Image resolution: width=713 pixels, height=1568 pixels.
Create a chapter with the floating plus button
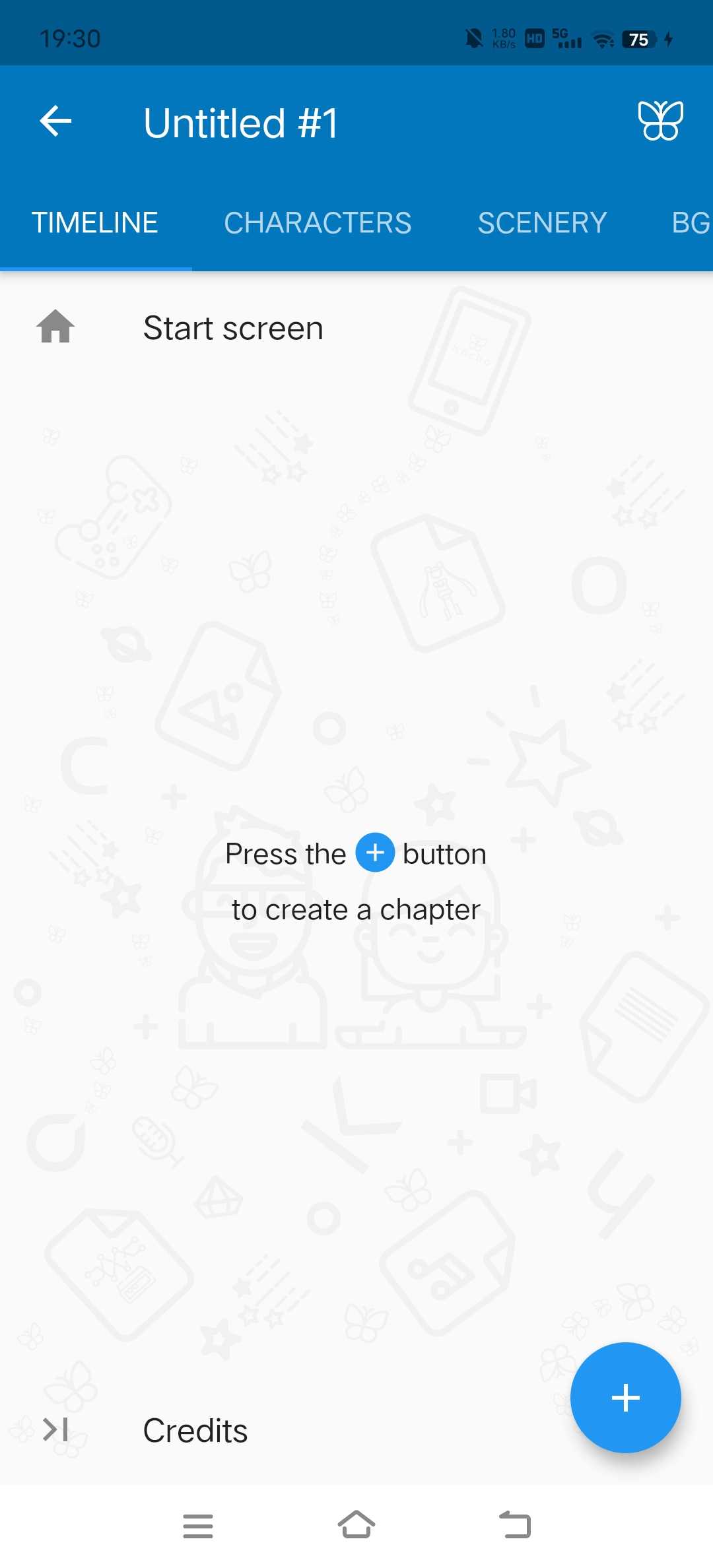click(x=625, y=1398)
